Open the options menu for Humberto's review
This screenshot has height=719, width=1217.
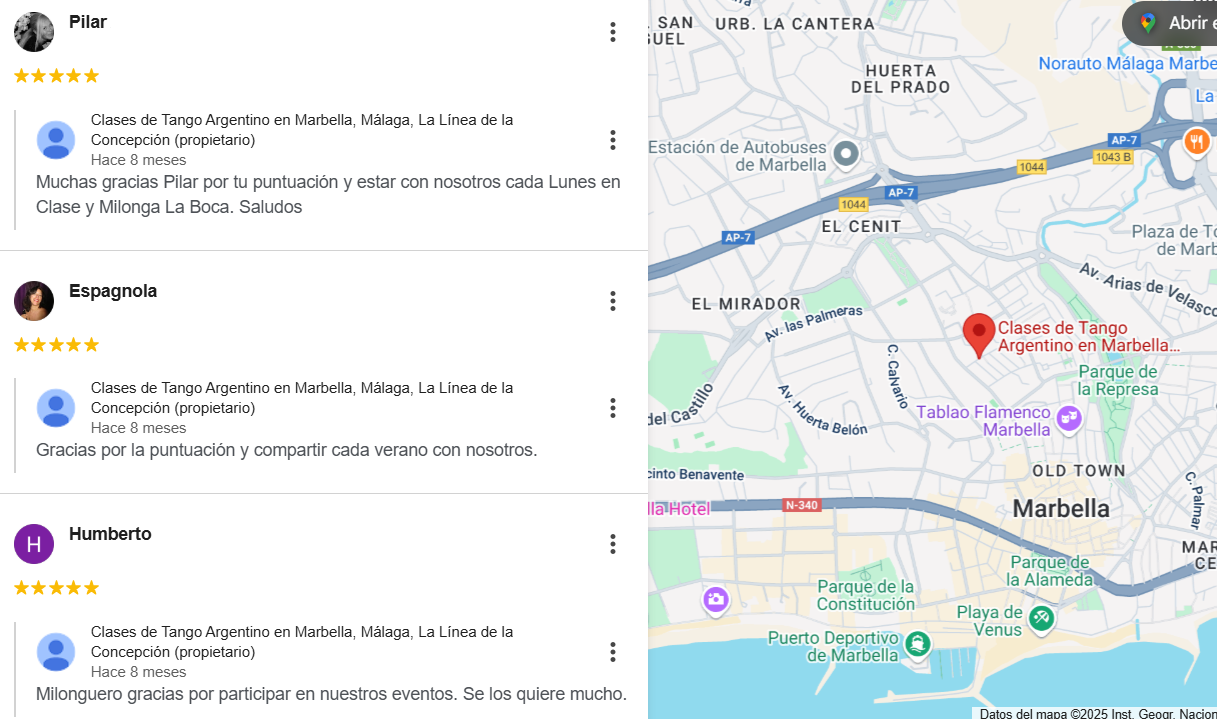click(613, 544)
